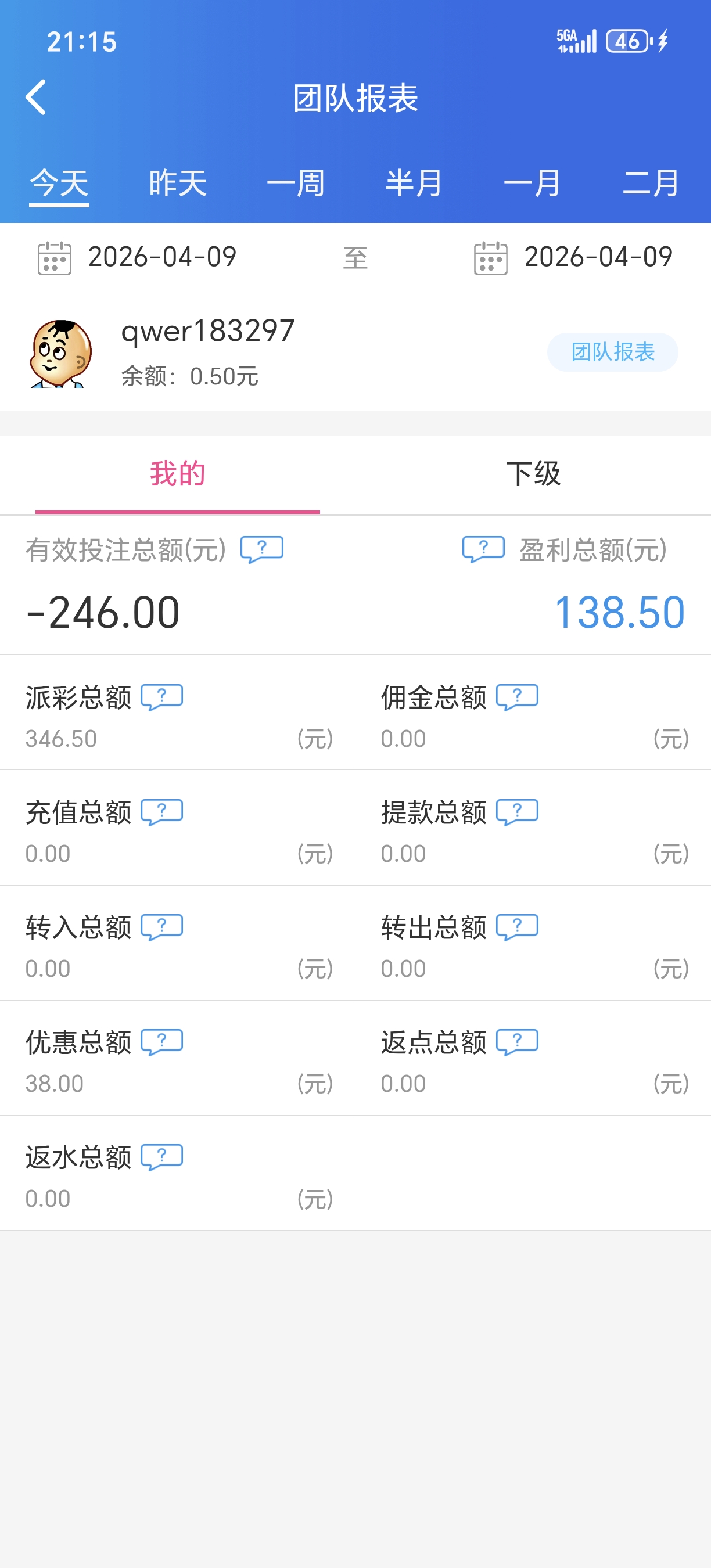This screenshot has width=711, height=1568.
Task: Switch to the 昨天 tab
Action: [x=178, y=183]
